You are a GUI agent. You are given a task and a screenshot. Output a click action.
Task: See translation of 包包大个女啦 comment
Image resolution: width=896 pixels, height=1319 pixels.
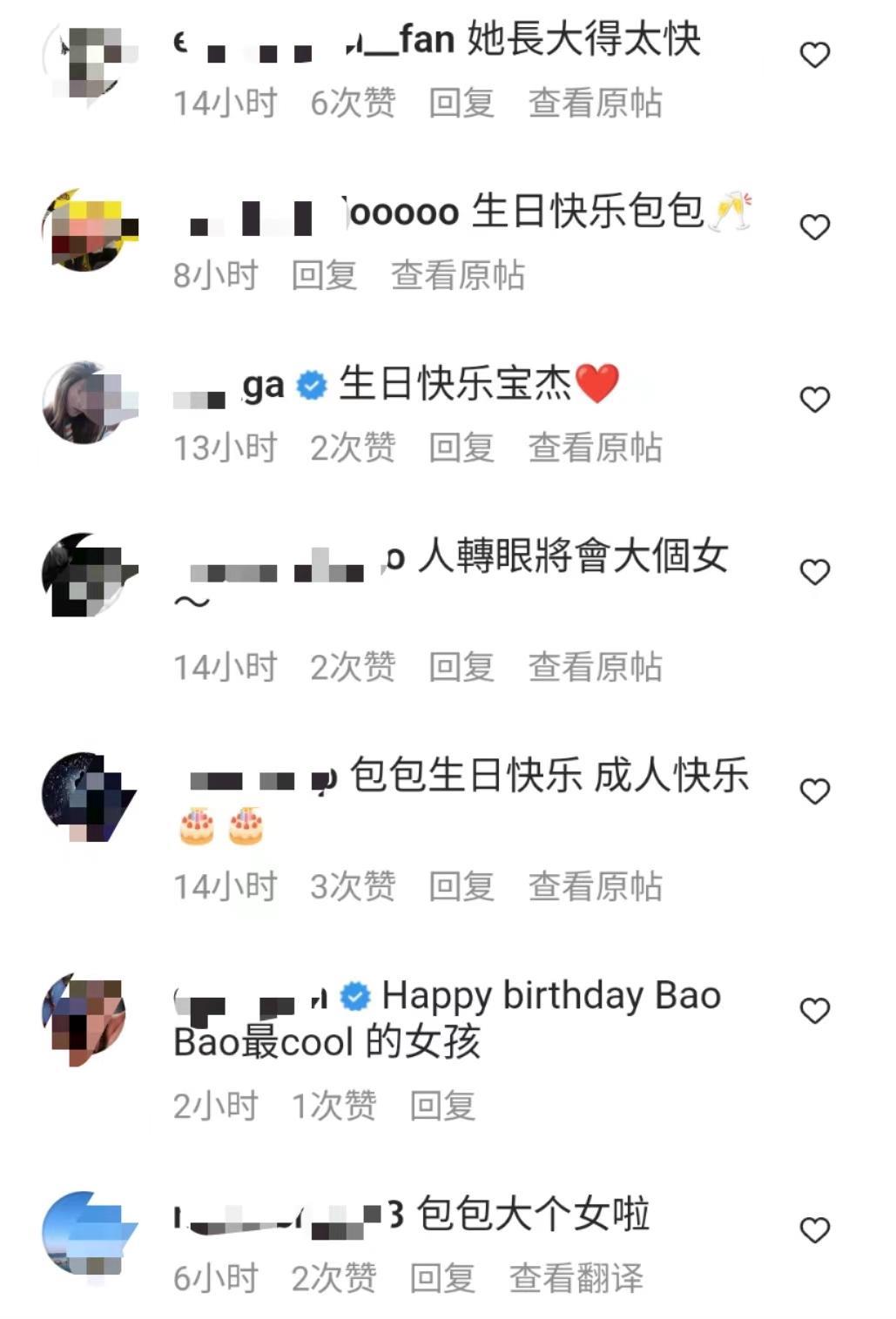pos(576,1279)
